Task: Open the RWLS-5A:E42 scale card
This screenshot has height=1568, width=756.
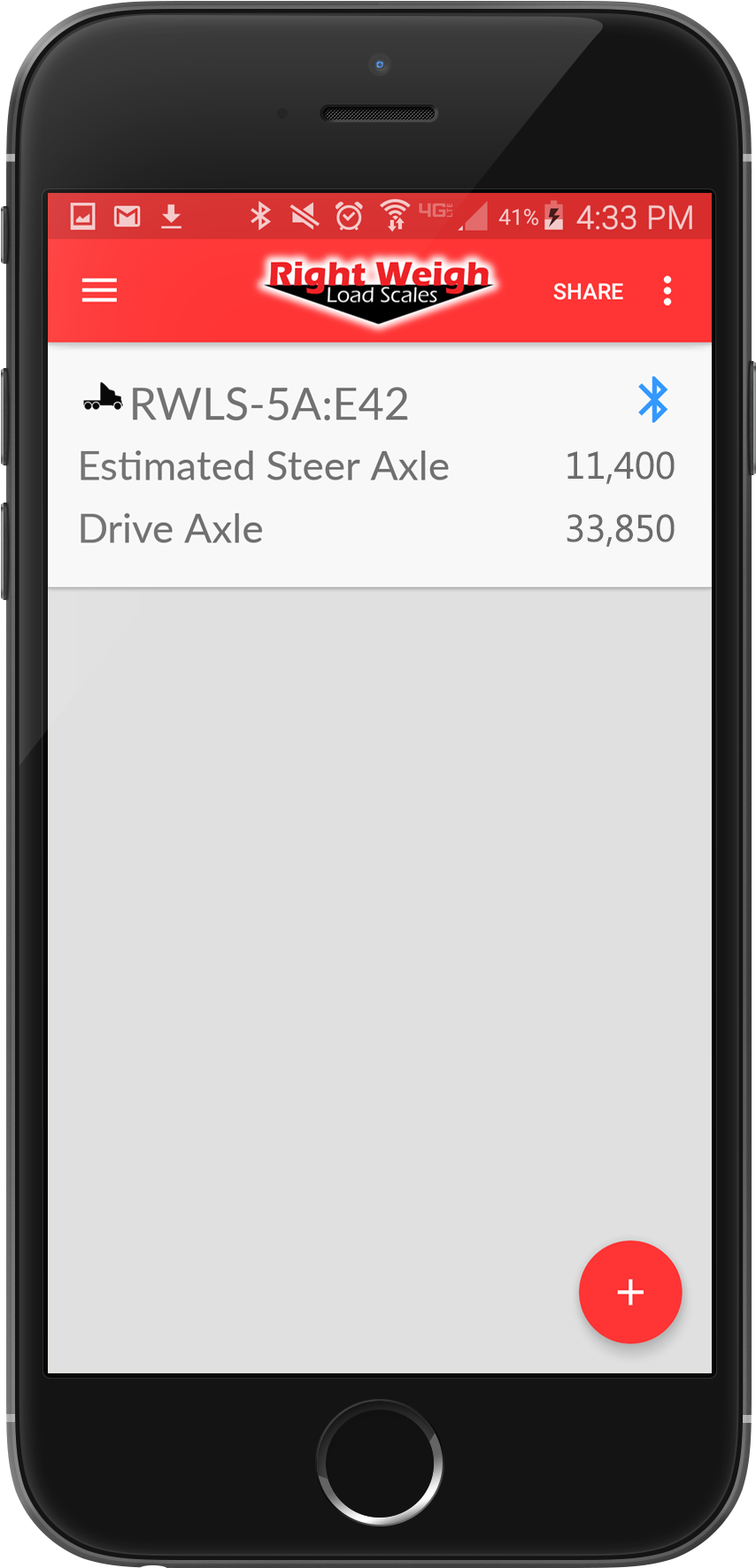Action: coord(269,404)
